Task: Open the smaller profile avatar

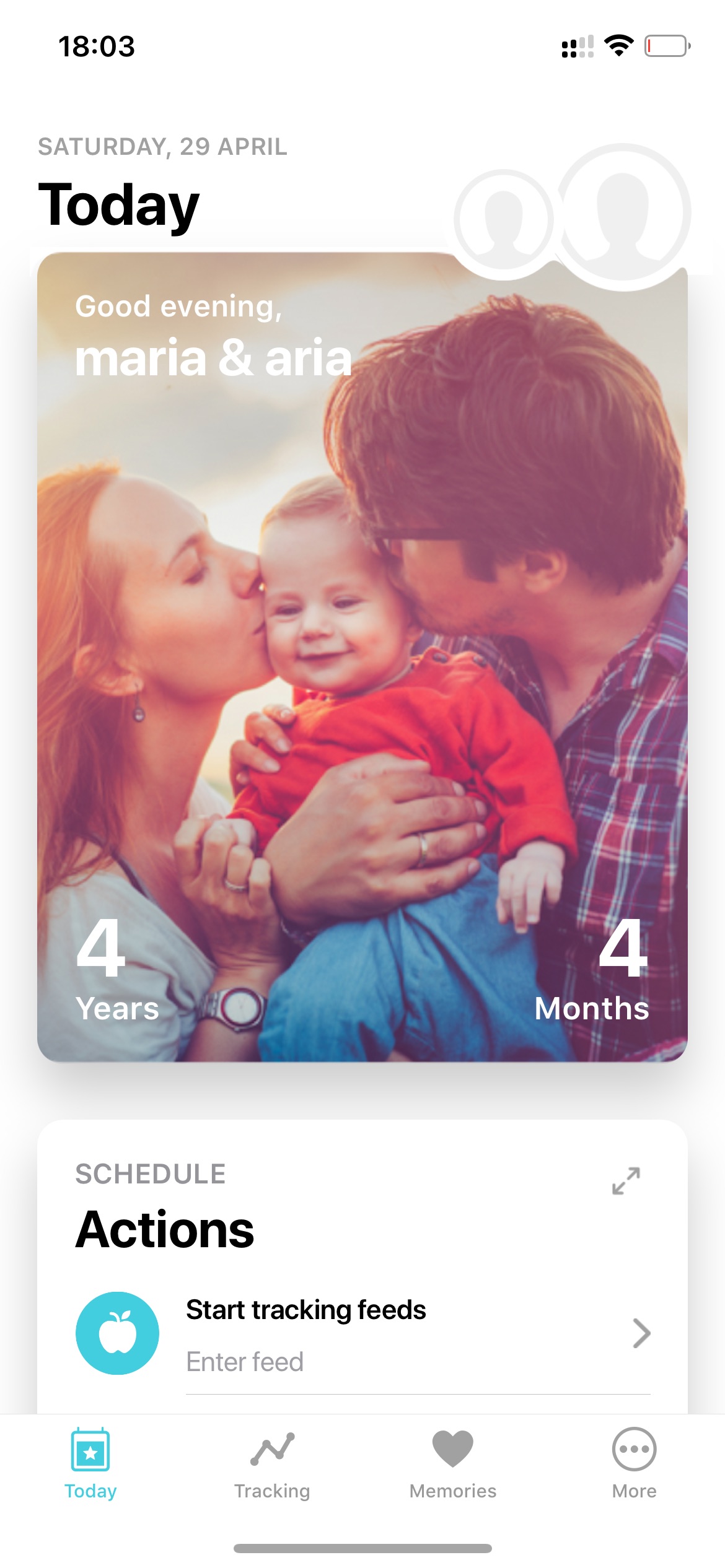Action: [x=504, y=219]
